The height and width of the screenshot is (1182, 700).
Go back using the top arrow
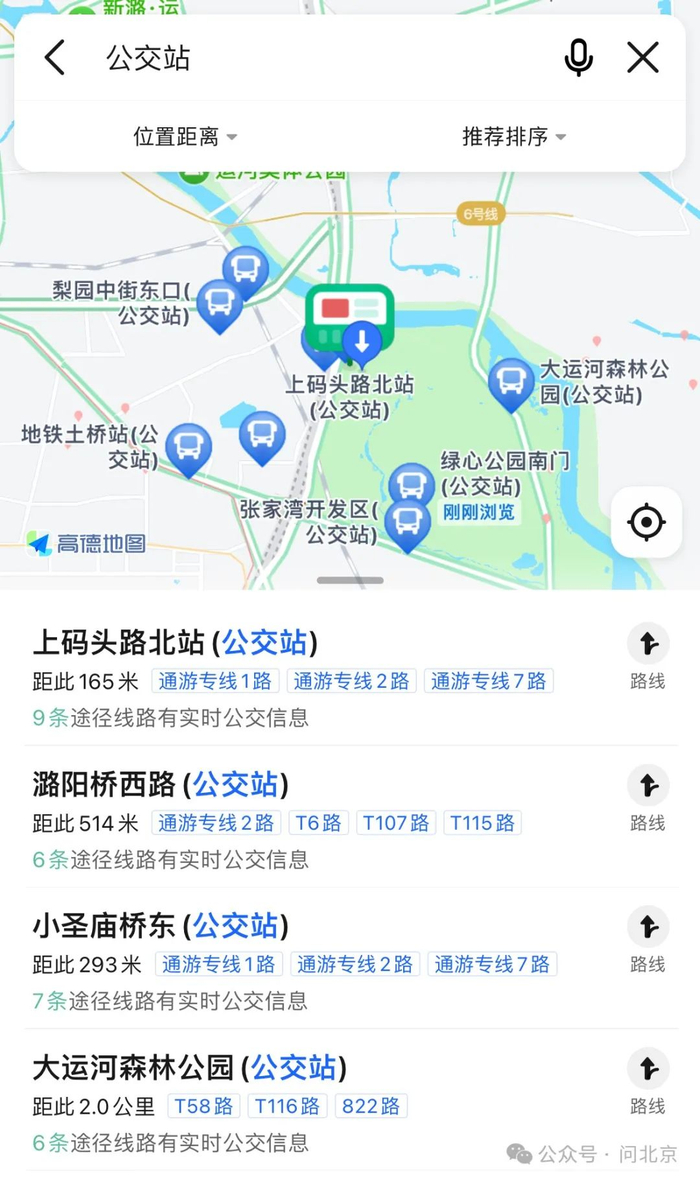pyautogui.click(x=55, y=57)
